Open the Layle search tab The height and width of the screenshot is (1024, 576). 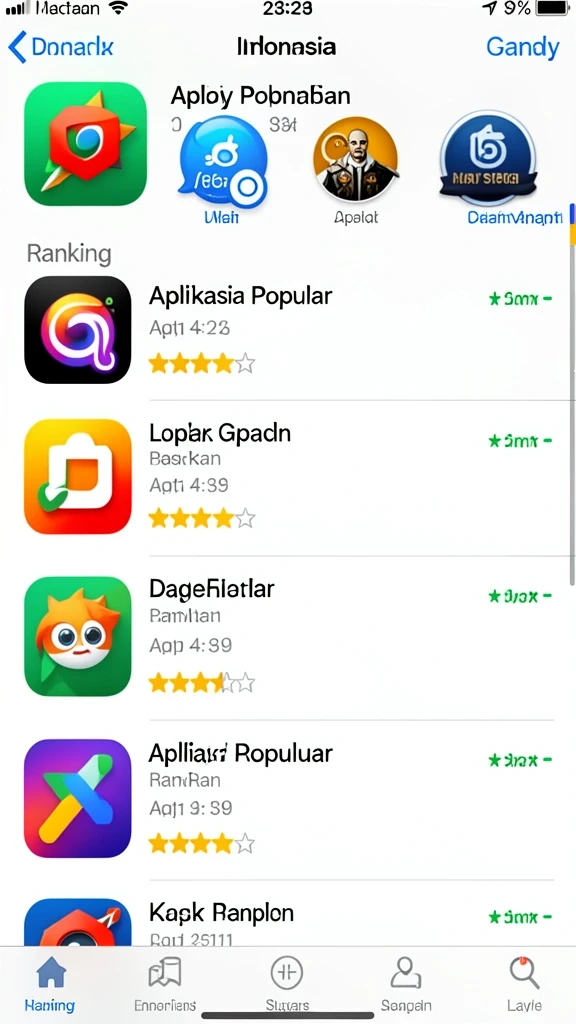click(x=524, y=984)
